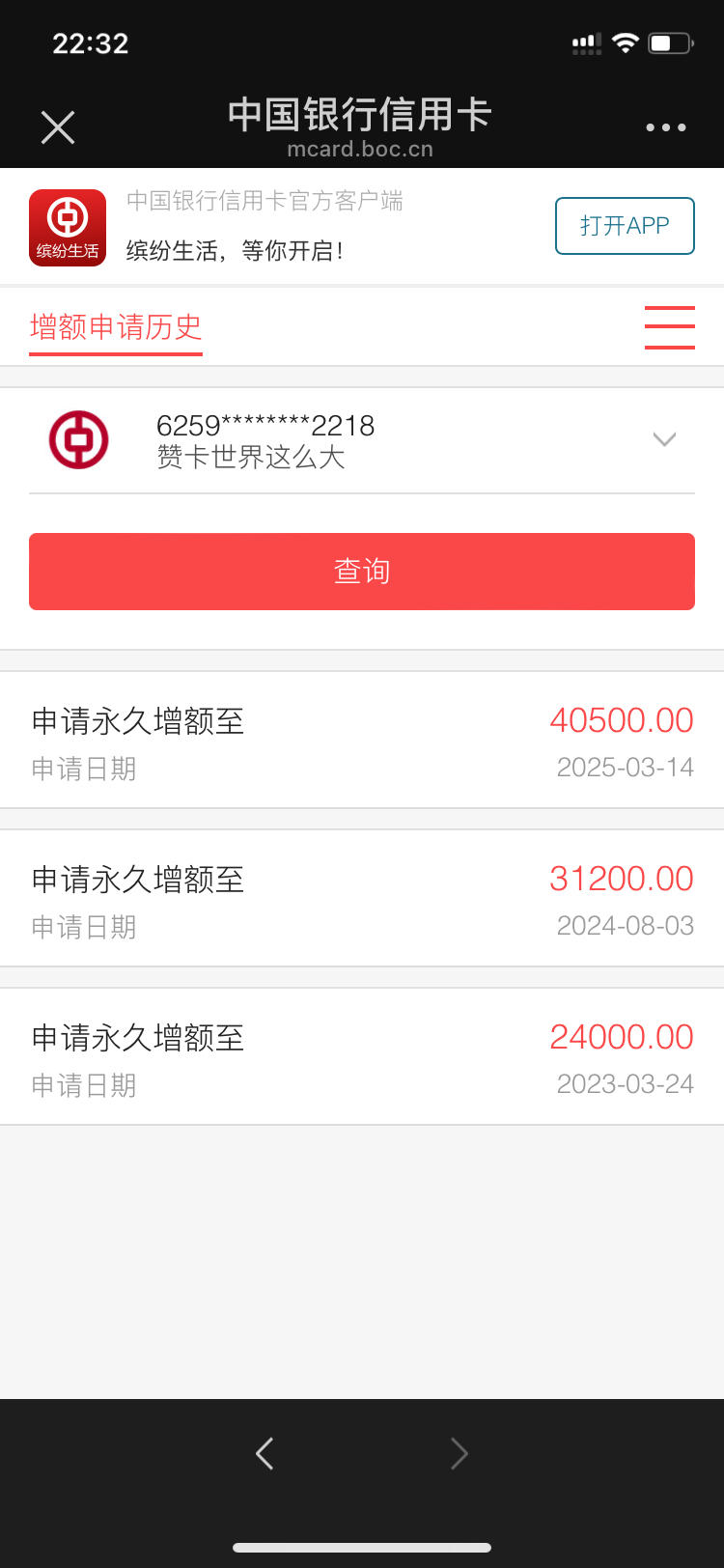Viewport: 724px width, 1568px height.
Task: Open the red hamburger menu
Action: (x=670, y=327)
